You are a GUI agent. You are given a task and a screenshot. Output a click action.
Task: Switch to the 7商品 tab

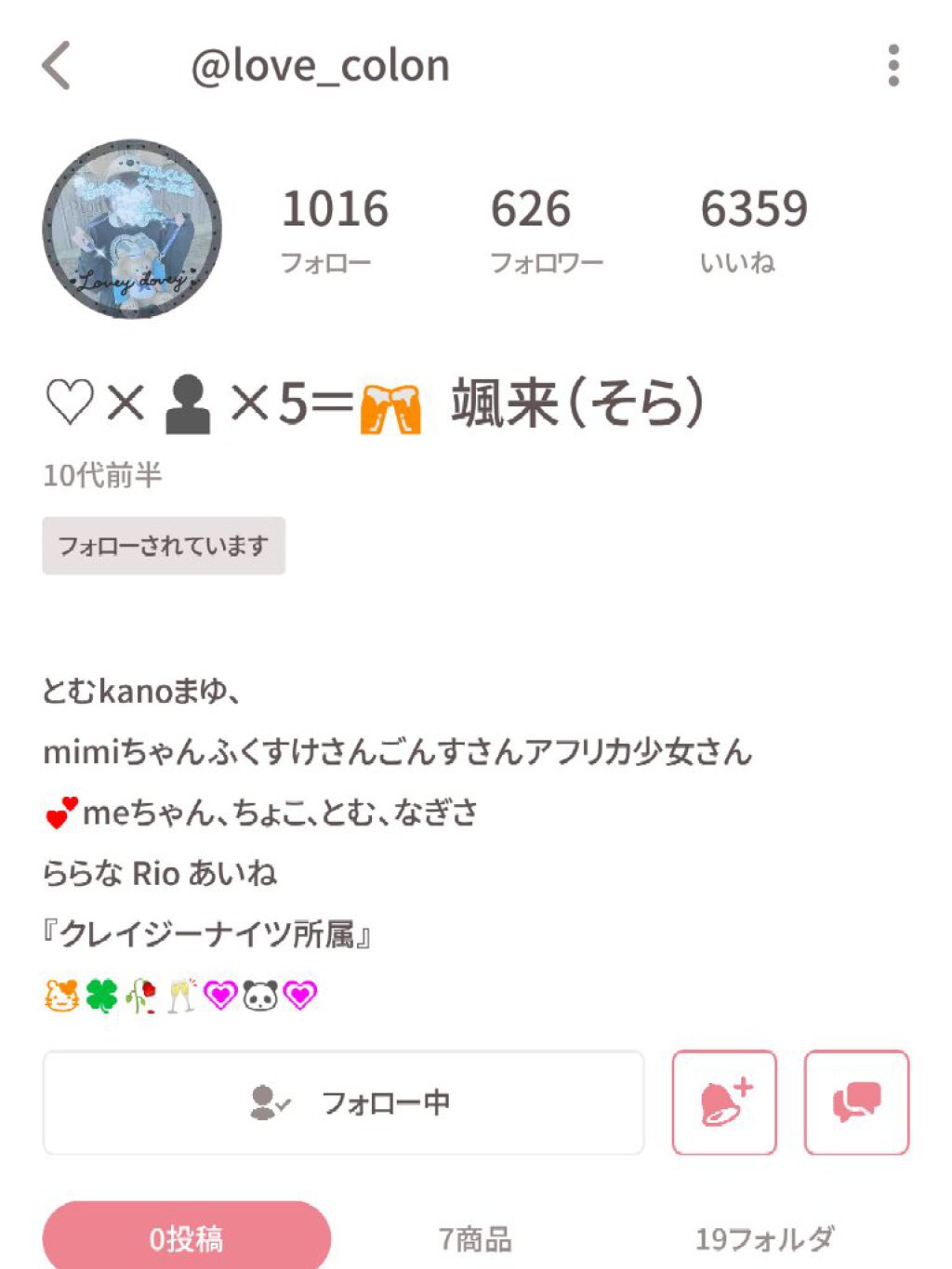pos(475,1238)
